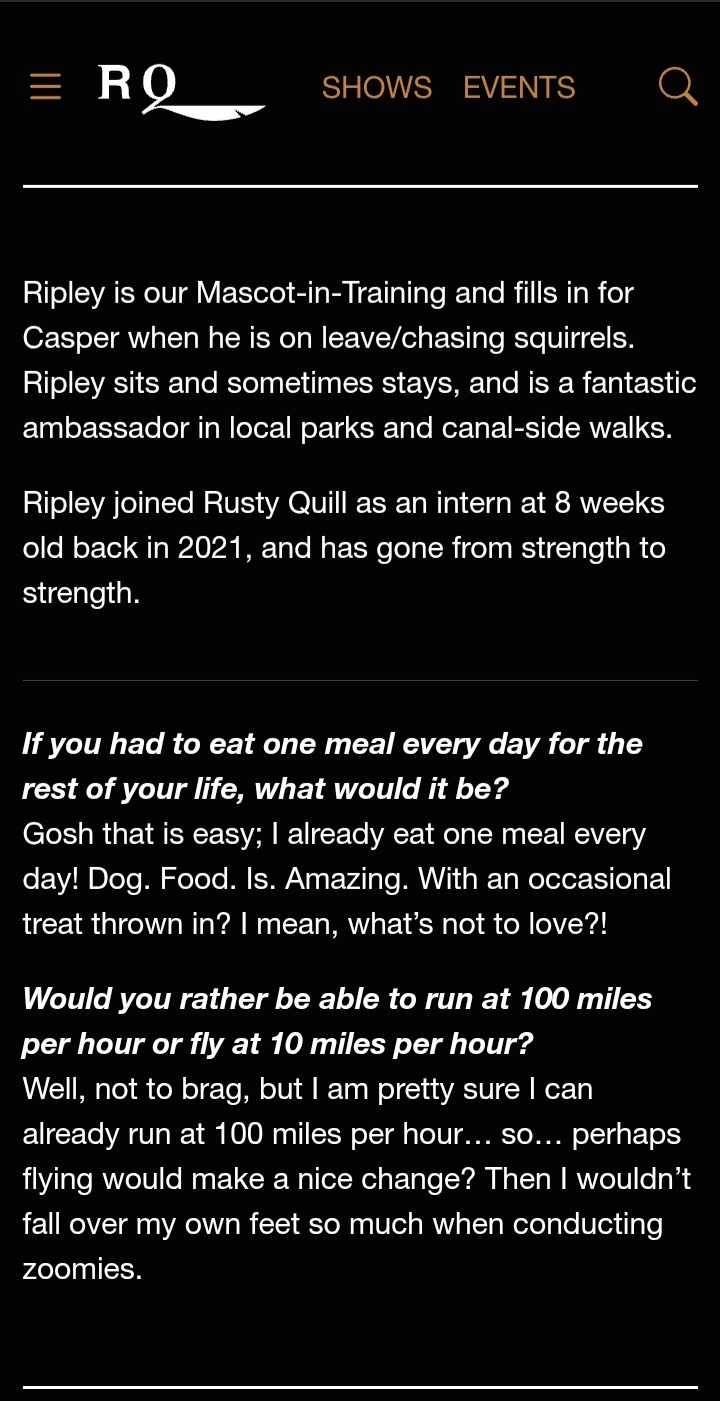Go to the Rusty Quill homepage logo
This screenshot has width=720, height=1401.
click(x=180, y=90)
